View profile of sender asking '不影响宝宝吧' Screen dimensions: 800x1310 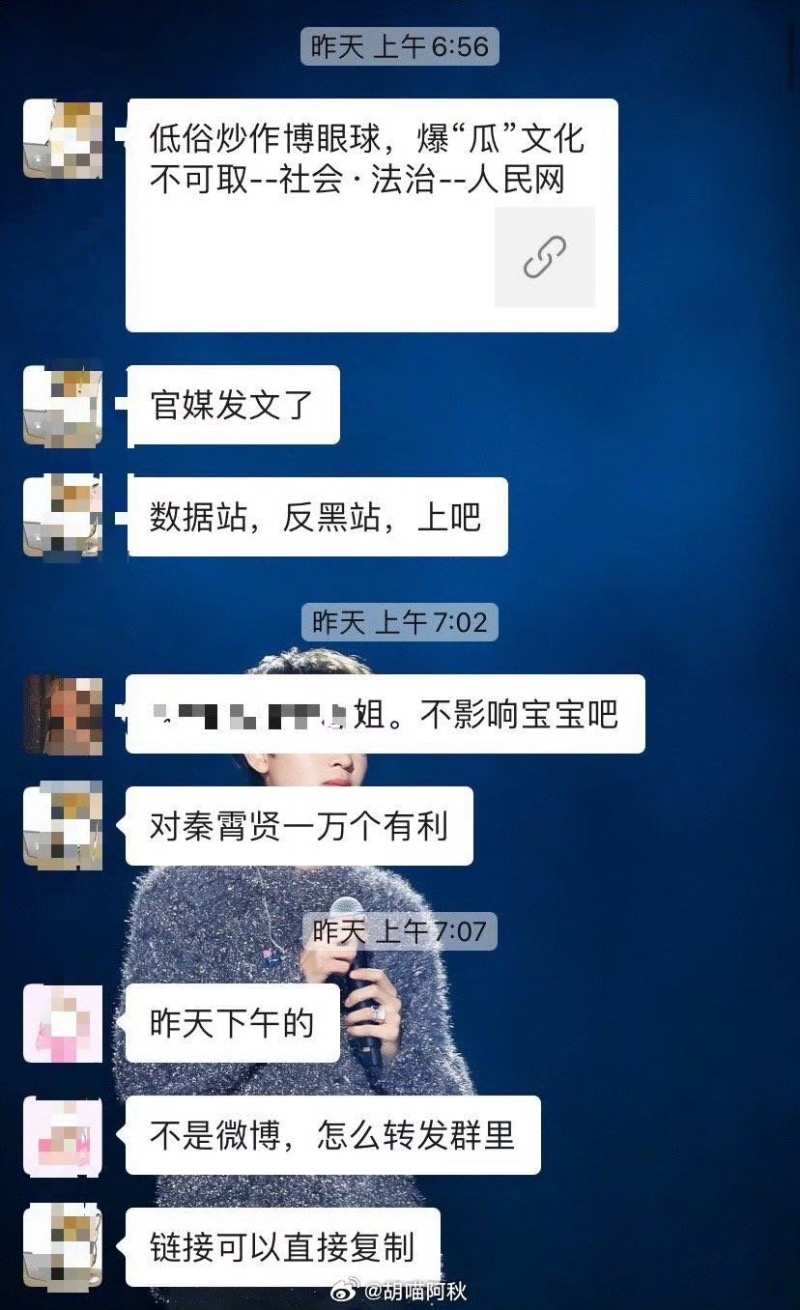click(x=63, y=714)
